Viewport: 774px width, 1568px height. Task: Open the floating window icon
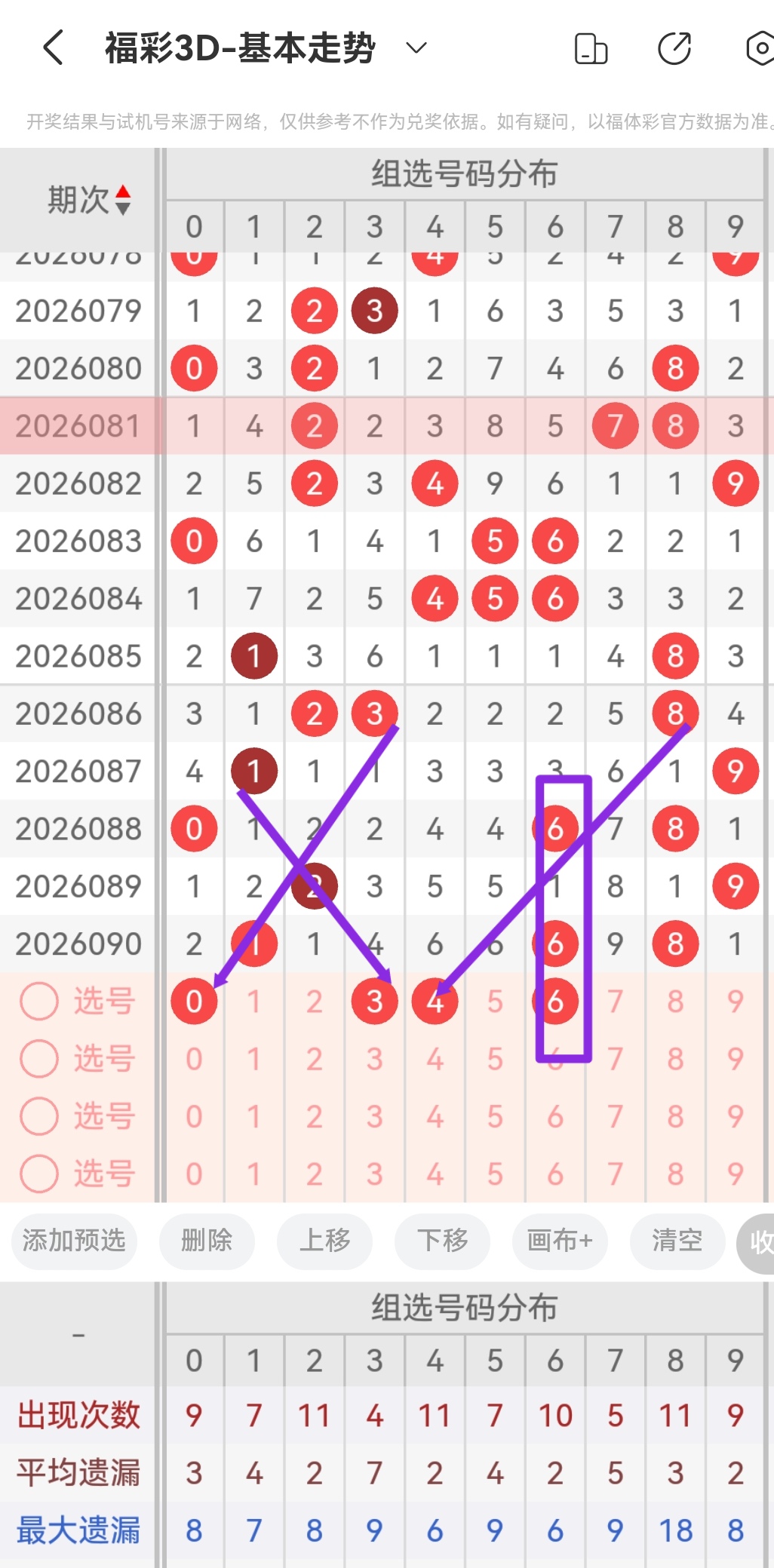pos(591,47)
